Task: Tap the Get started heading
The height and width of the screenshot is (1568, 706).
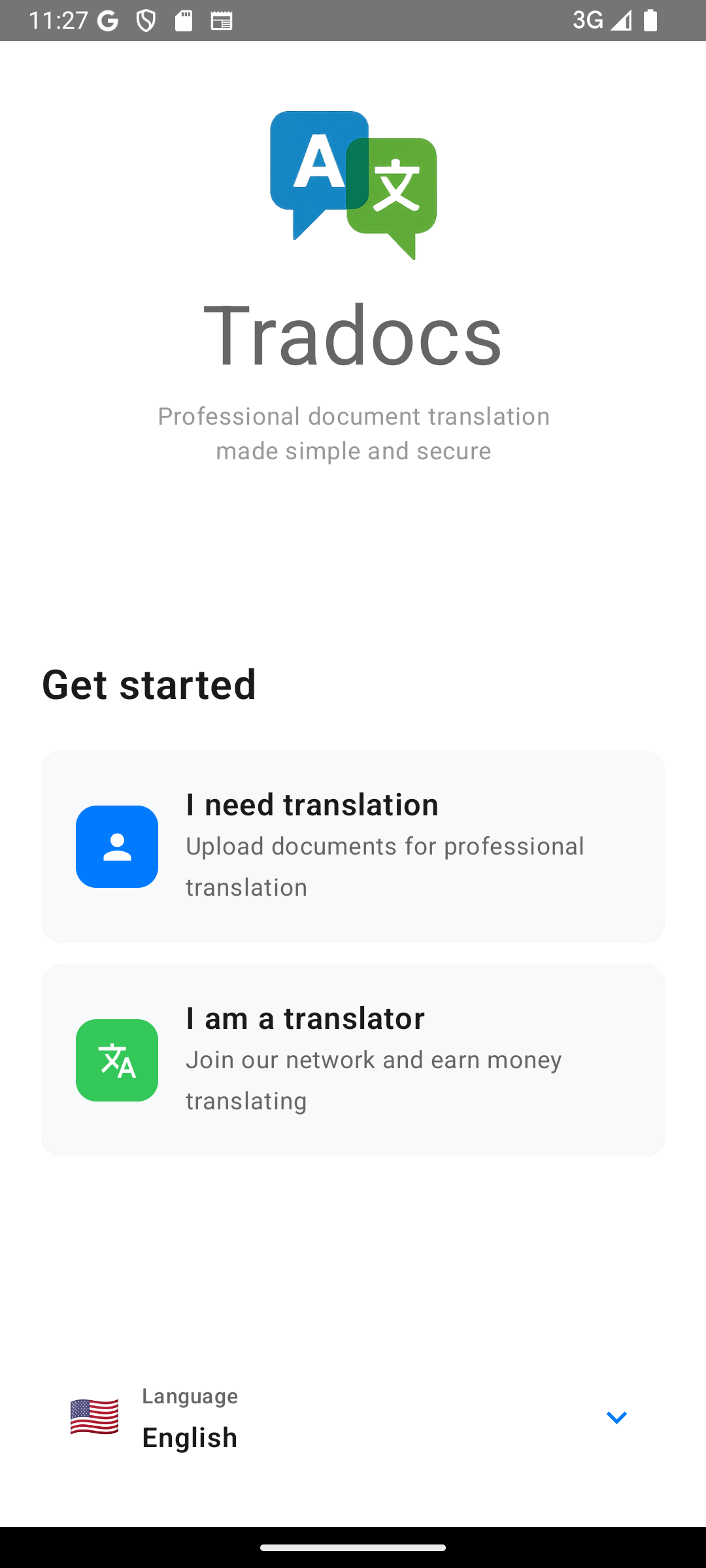Action: pyautogui.click(x=148, y=684)
